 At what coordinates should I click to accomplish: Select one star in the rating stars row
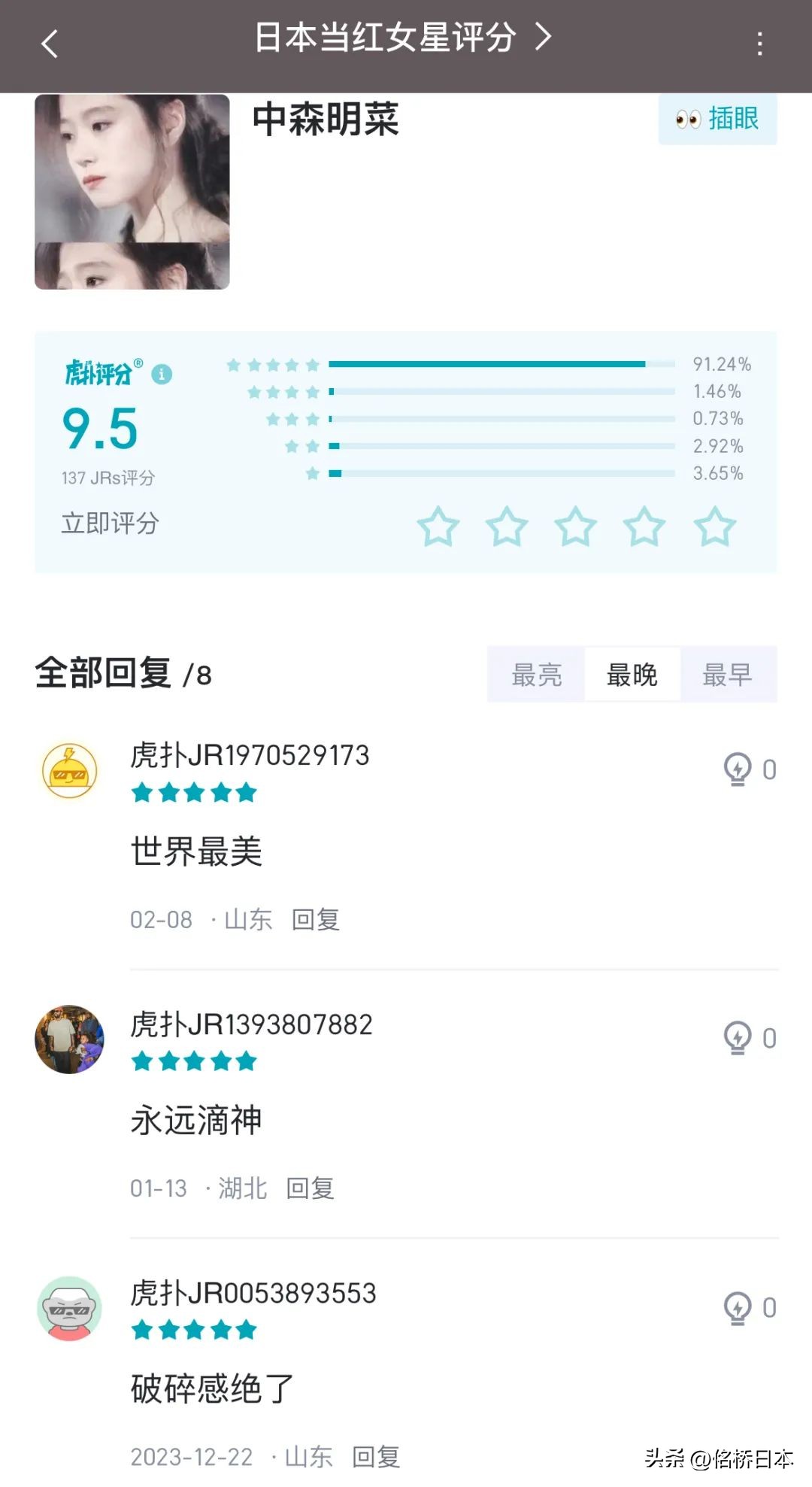pos(438,528)
